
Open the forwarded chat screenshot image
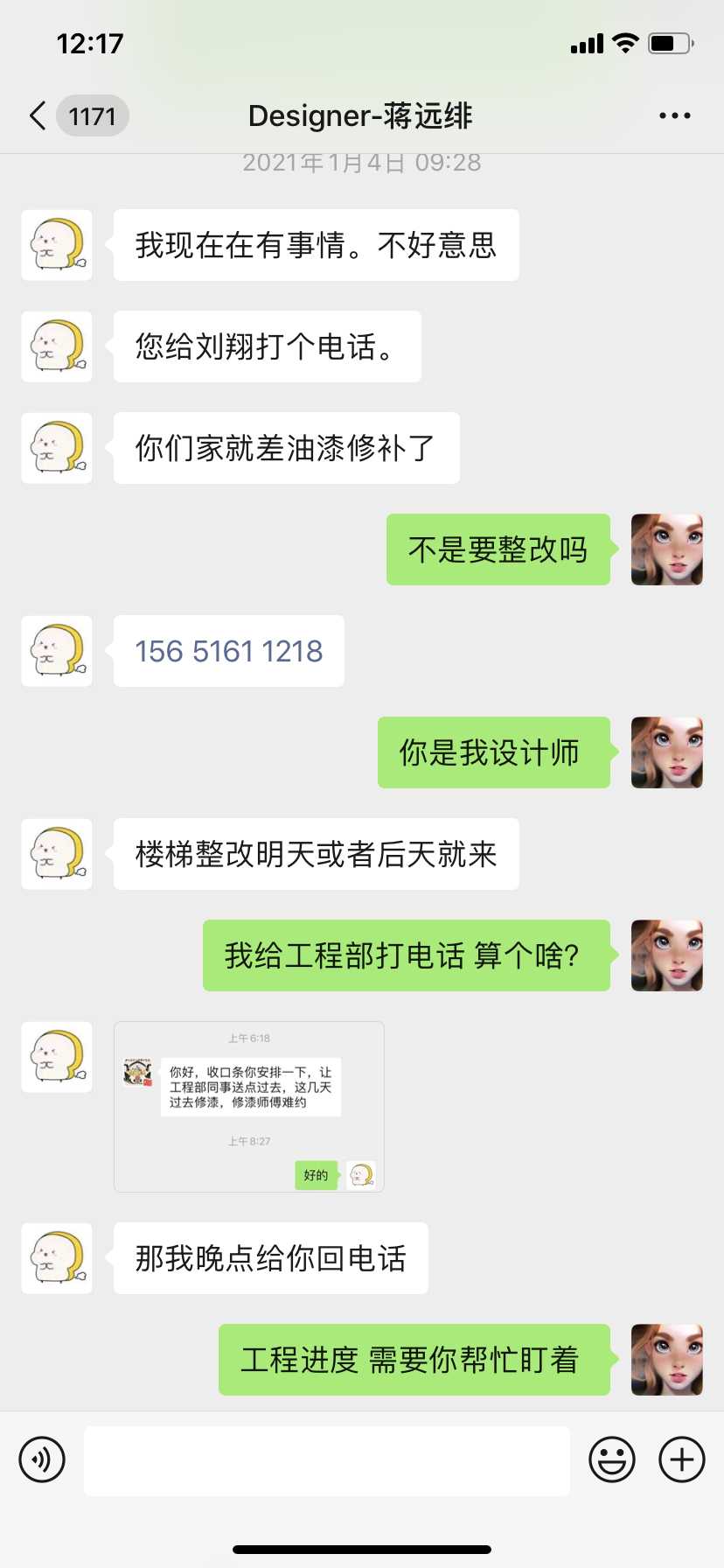(249, 1106)
